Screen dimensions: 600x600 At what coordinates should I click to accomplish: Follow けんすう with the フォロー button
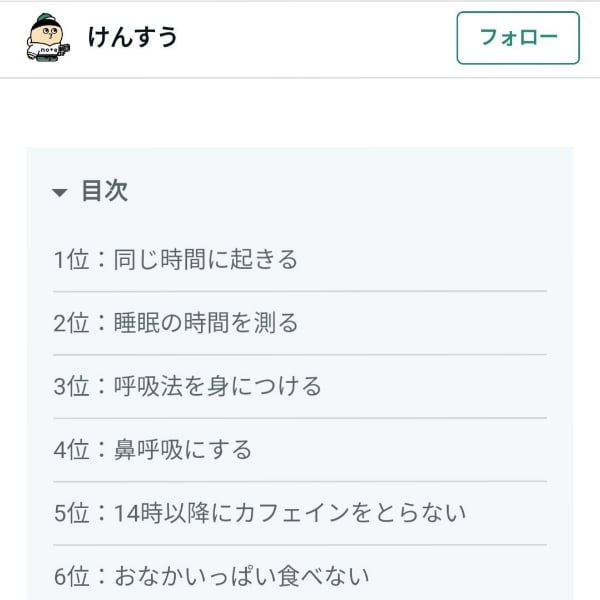click(518, 38)
